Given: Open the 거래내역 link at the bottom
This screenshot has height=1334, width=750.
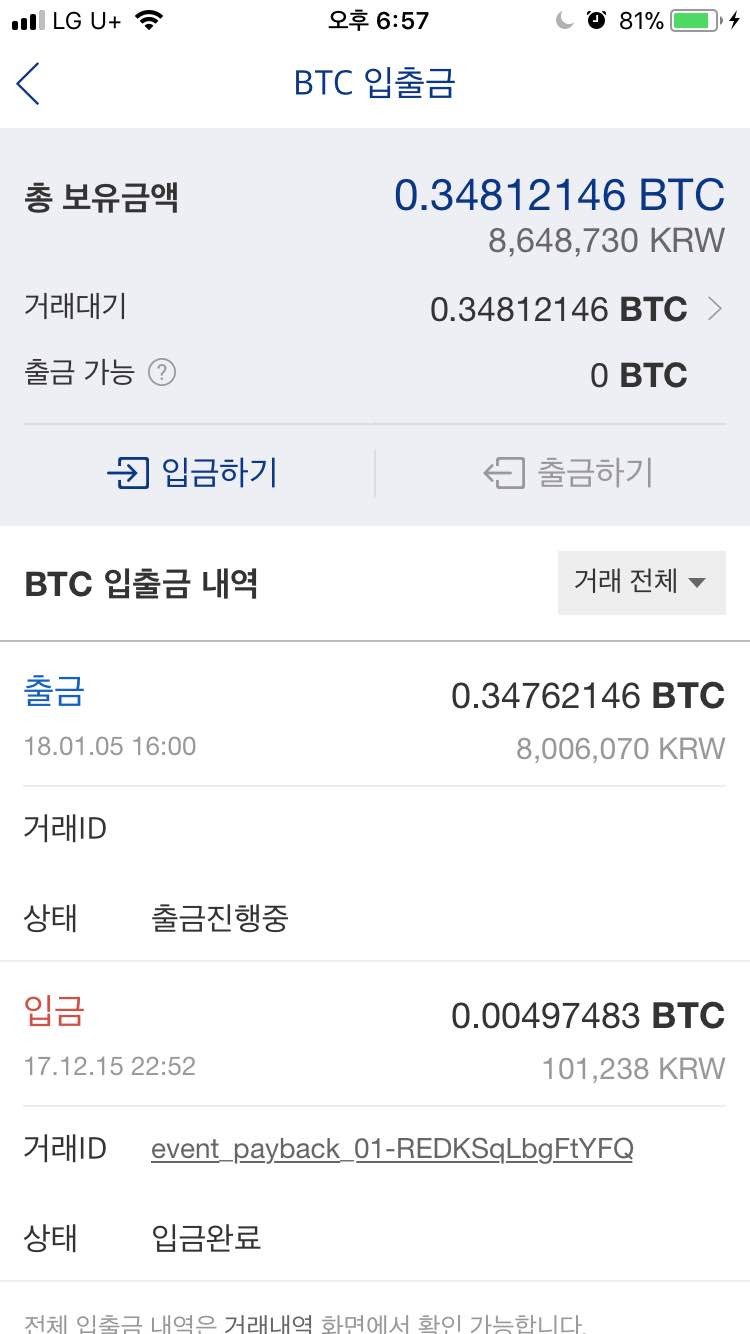Looking at the screenshot, I should [x=267, y=1324].
